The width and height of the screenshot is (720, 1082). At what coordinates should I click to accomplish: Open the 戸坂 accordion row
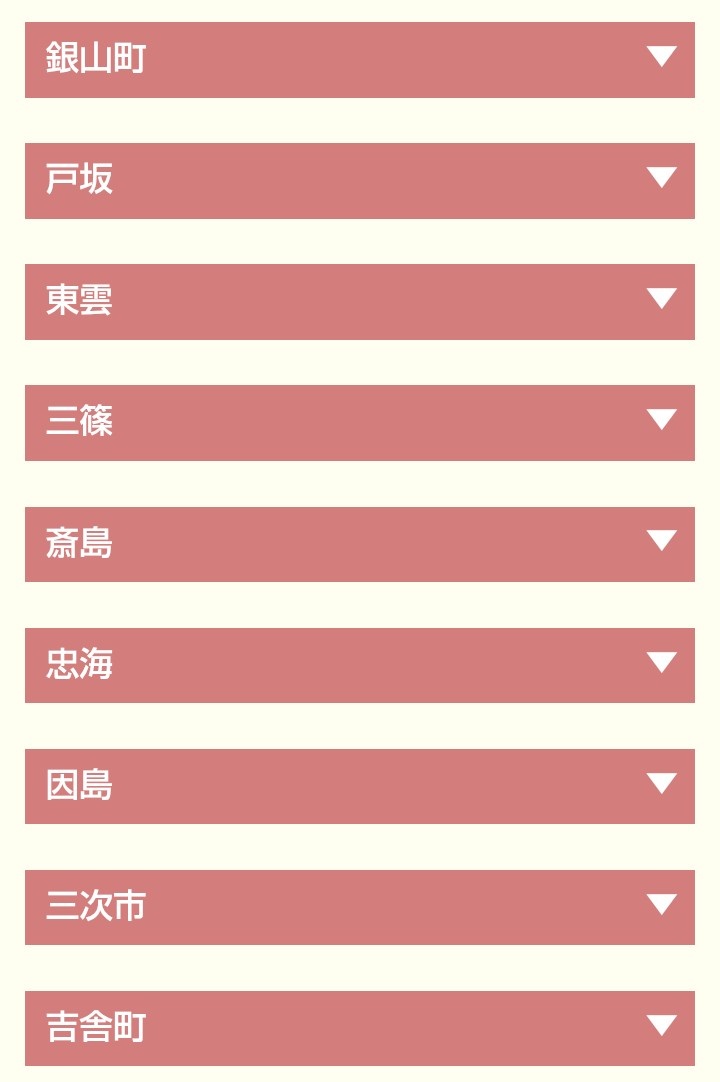pyautogui.click(x=360, y=180)
